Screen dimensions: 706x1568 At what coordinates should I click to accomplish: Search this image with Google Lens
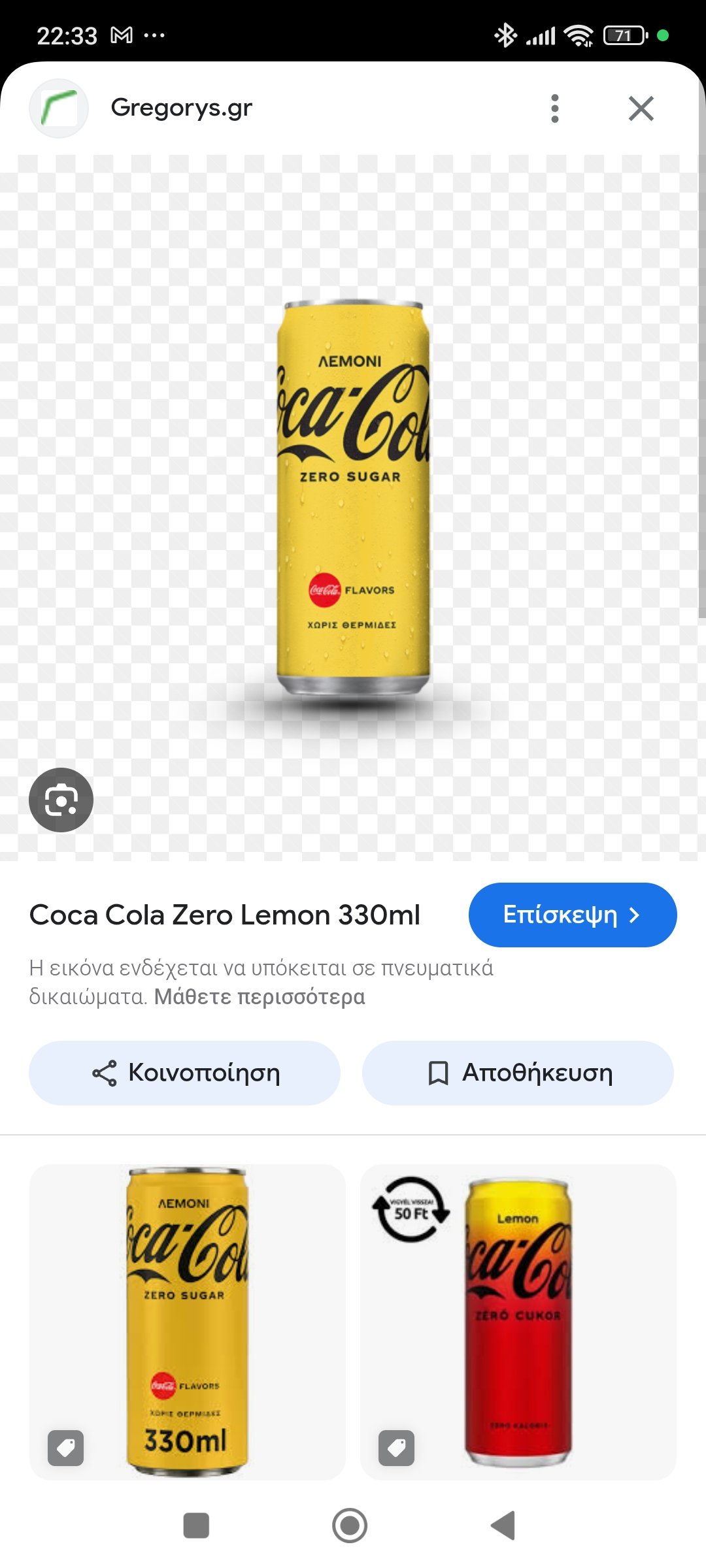pos(61,800)
